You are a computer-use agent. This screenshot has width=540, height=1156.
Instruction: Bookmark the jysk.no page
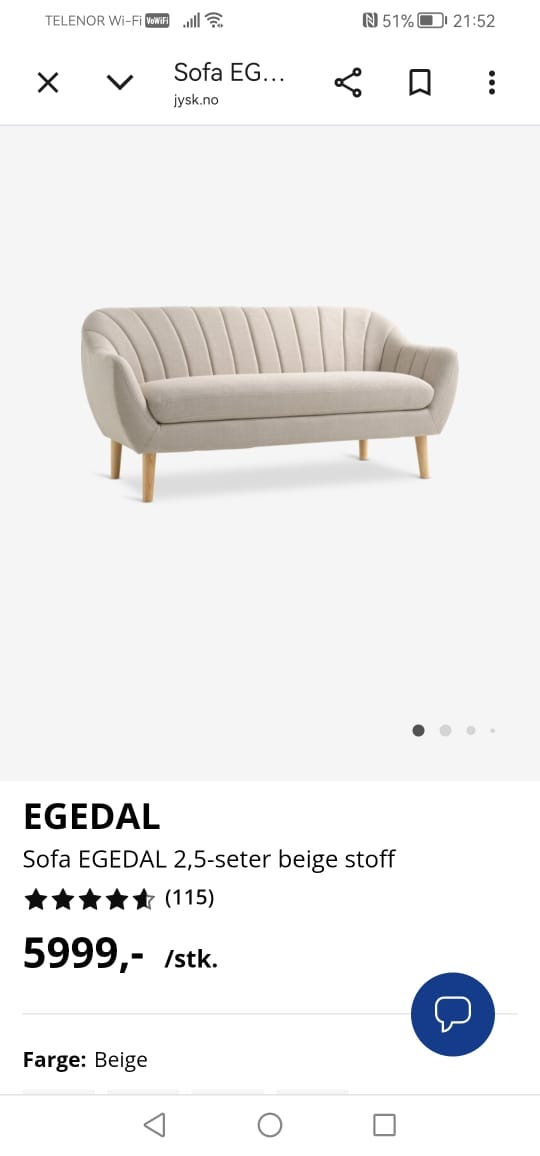[x=420, y=83]
